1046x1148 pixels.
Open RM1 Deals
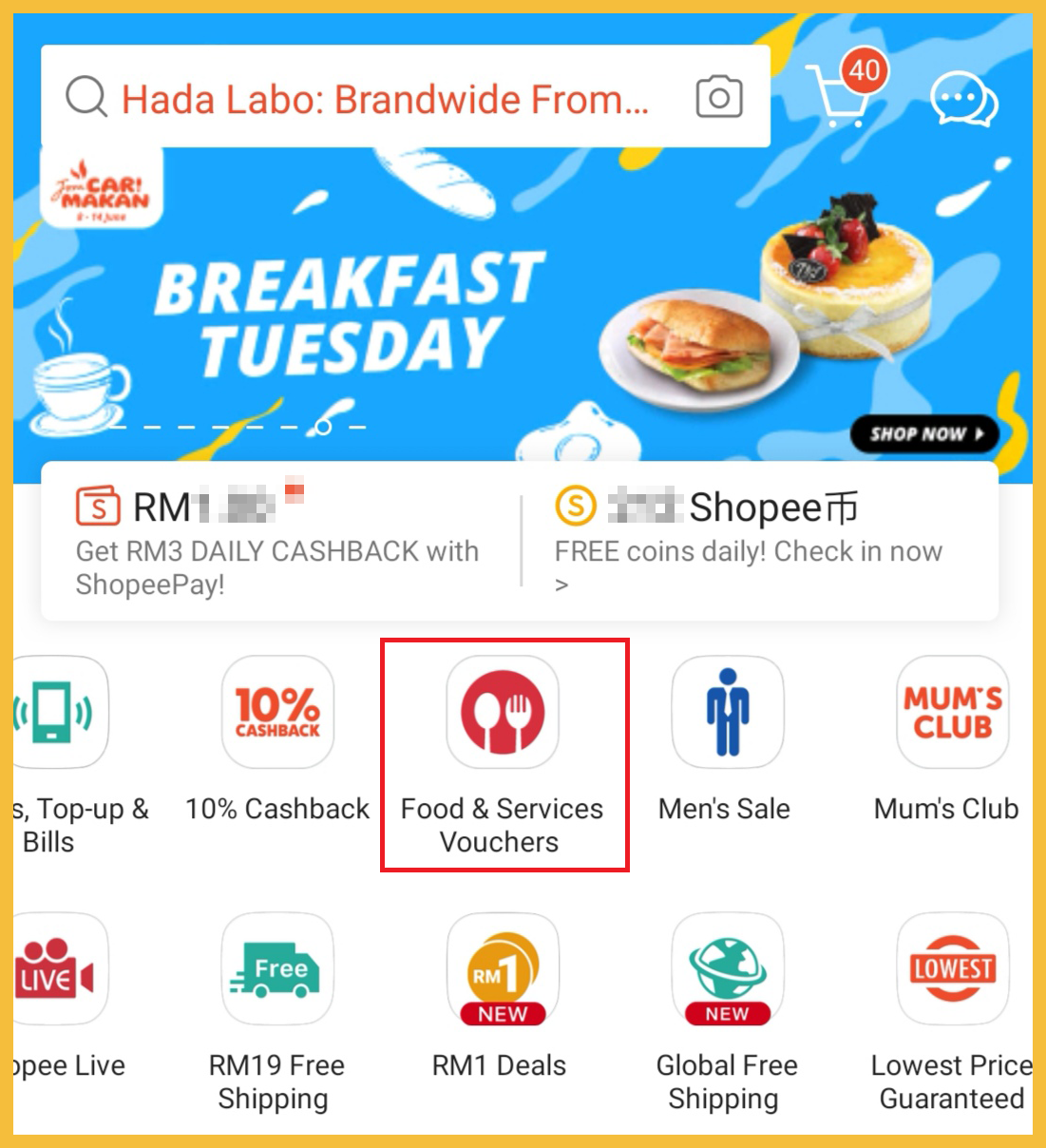coord(503,969)
